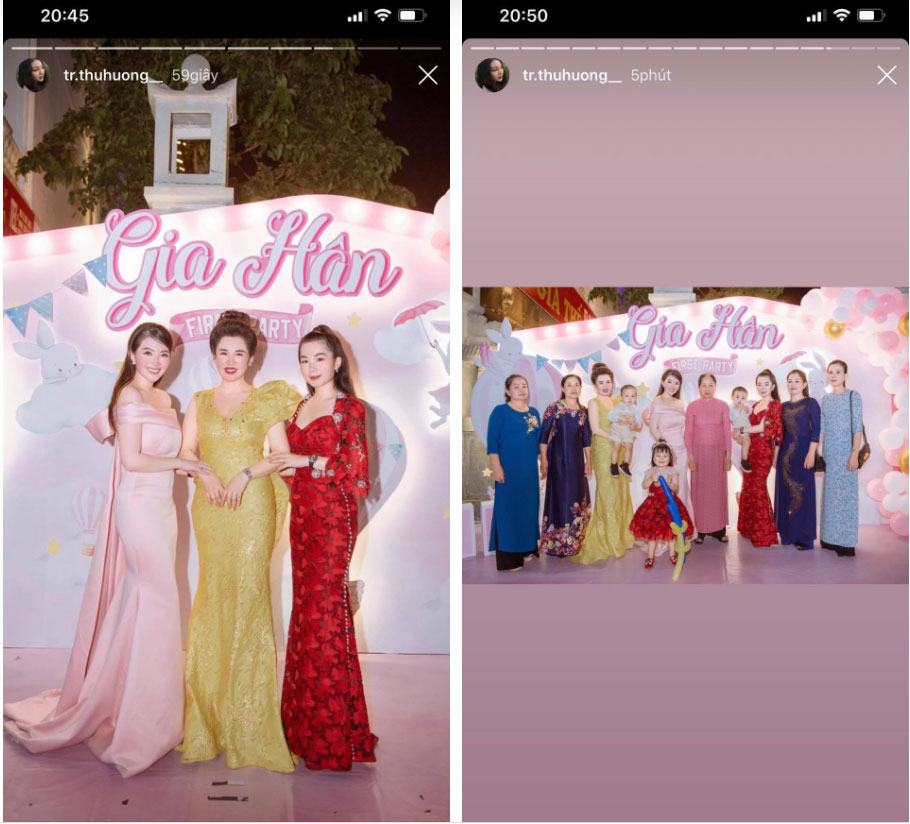Close the story posted 59 giây ago
The width and height of the screenshot is (910, 824).
[x=428, y=75]
